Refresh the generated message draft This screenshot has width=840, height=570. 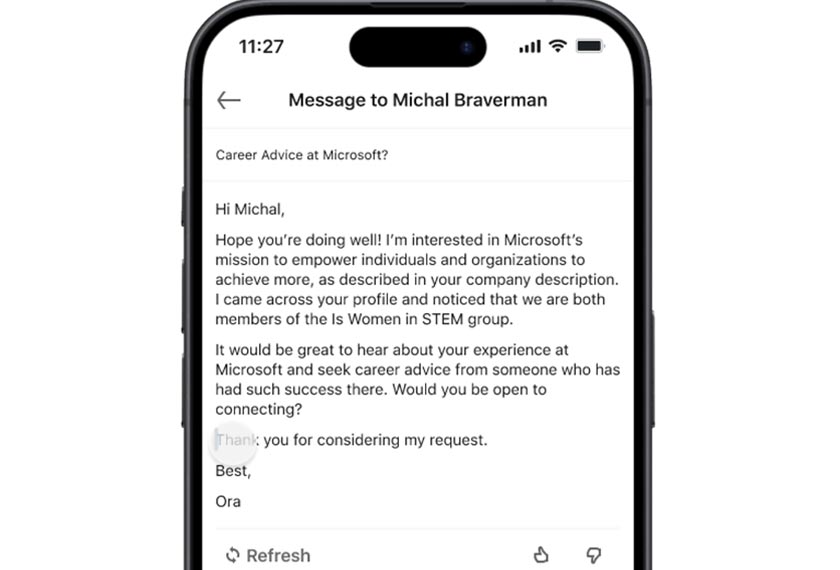[x=267, y=555]
